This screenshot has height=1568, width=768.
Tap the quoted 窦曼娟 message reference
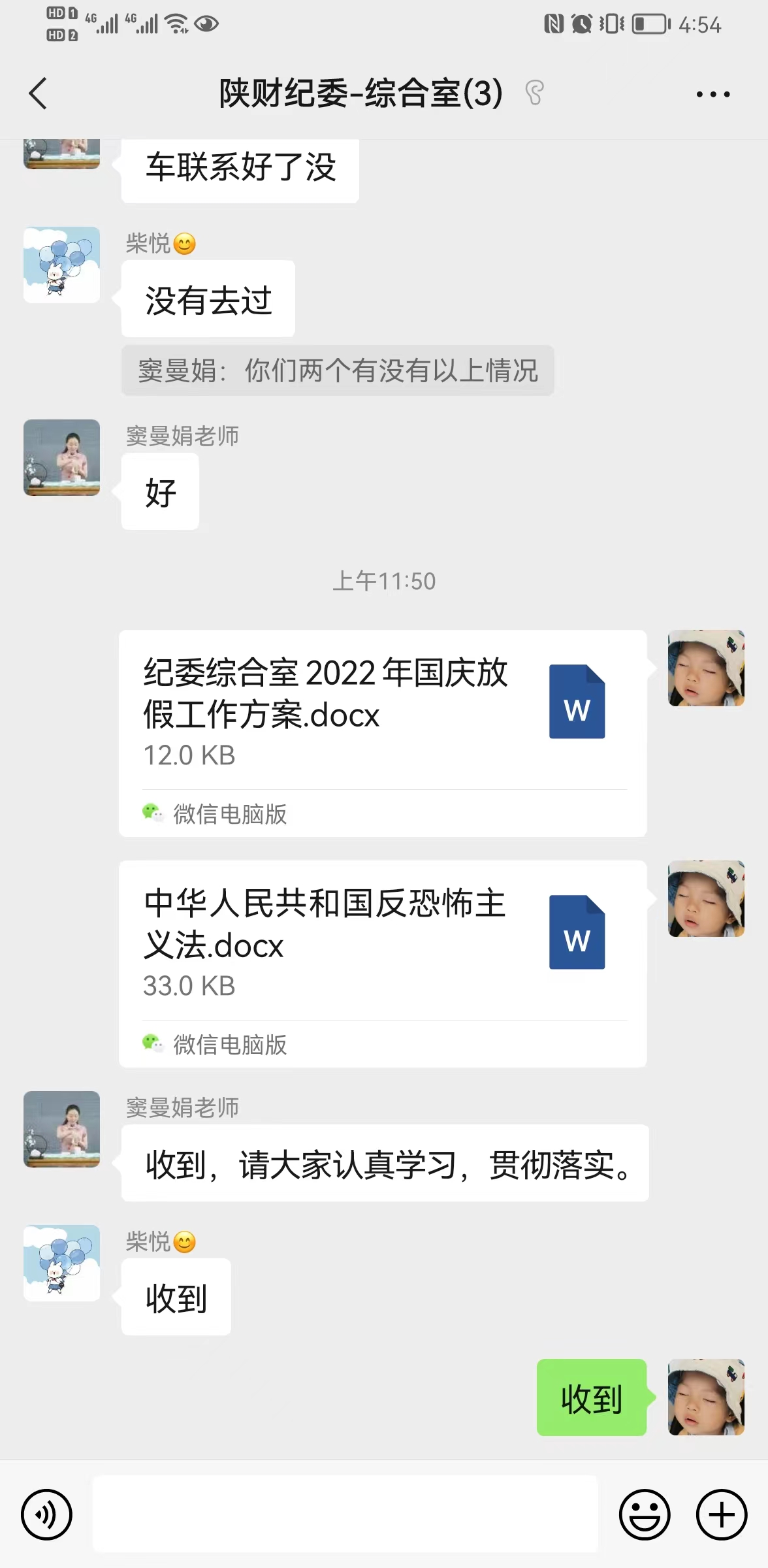tap(338, 370)
